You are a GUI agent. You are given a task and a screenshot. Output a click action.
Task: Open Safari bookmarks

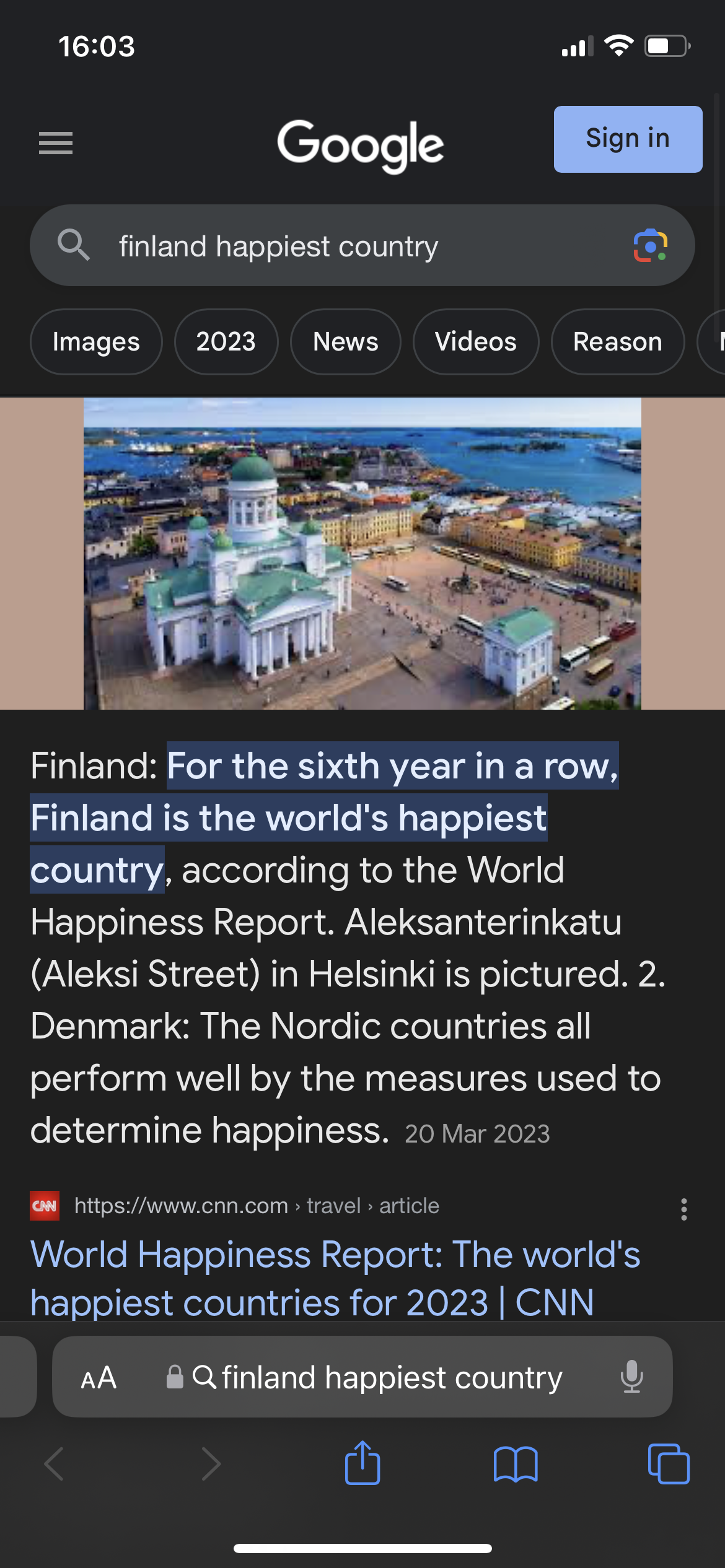coord(515,1464)
